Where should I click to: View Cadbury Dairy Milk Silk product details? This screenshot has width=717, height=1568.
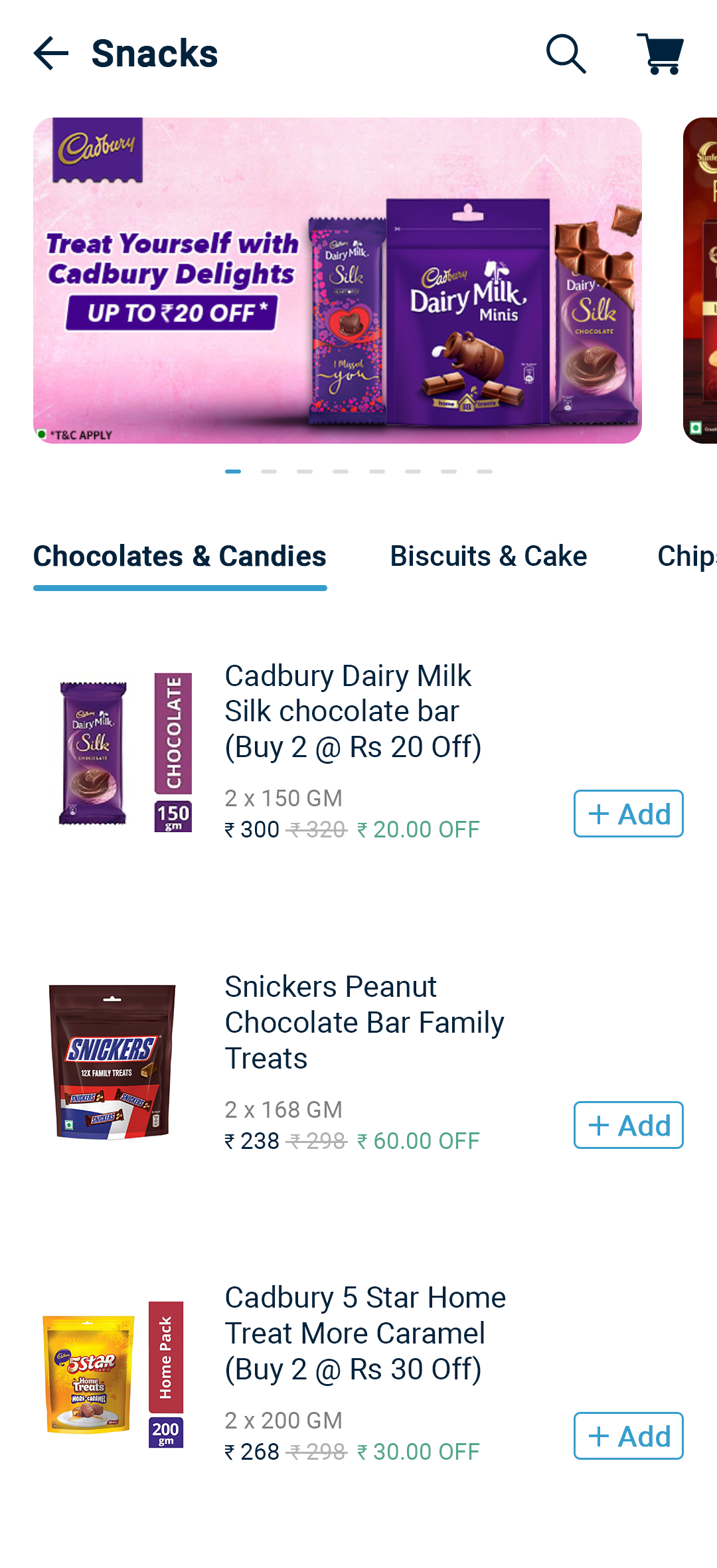pos(353,711)
